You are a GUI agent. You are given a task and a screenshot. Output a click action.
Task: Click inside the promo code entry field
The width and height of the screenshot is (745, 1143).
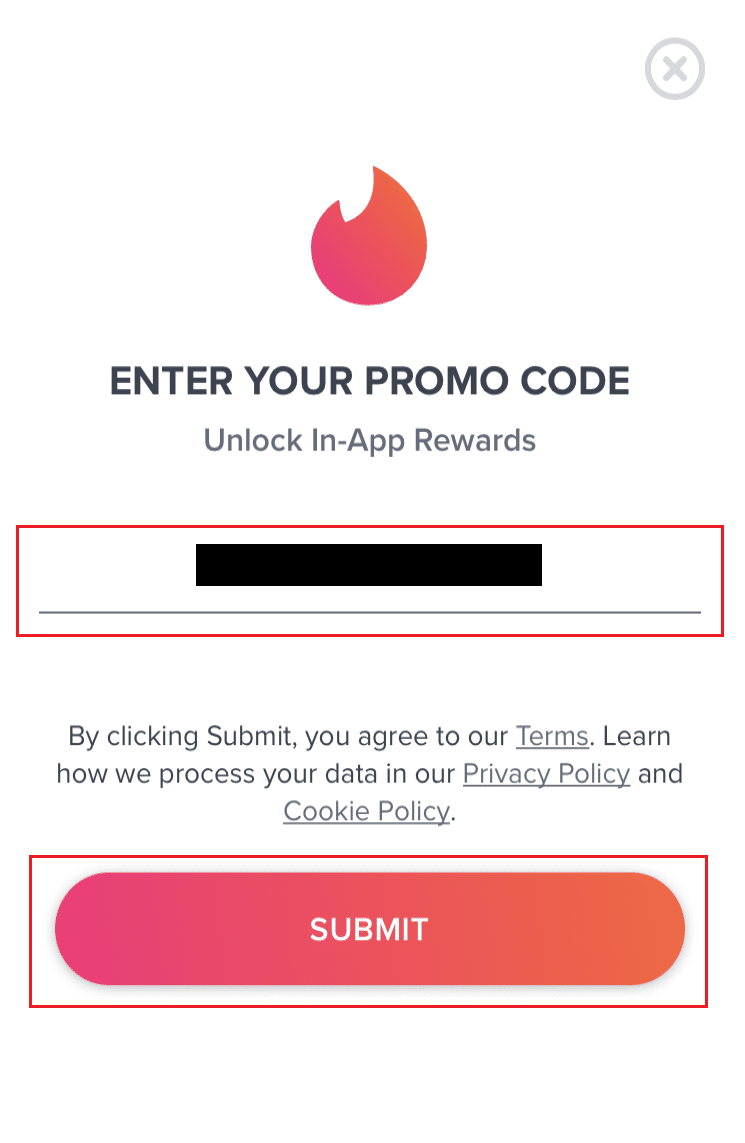[x=370, y=580]
